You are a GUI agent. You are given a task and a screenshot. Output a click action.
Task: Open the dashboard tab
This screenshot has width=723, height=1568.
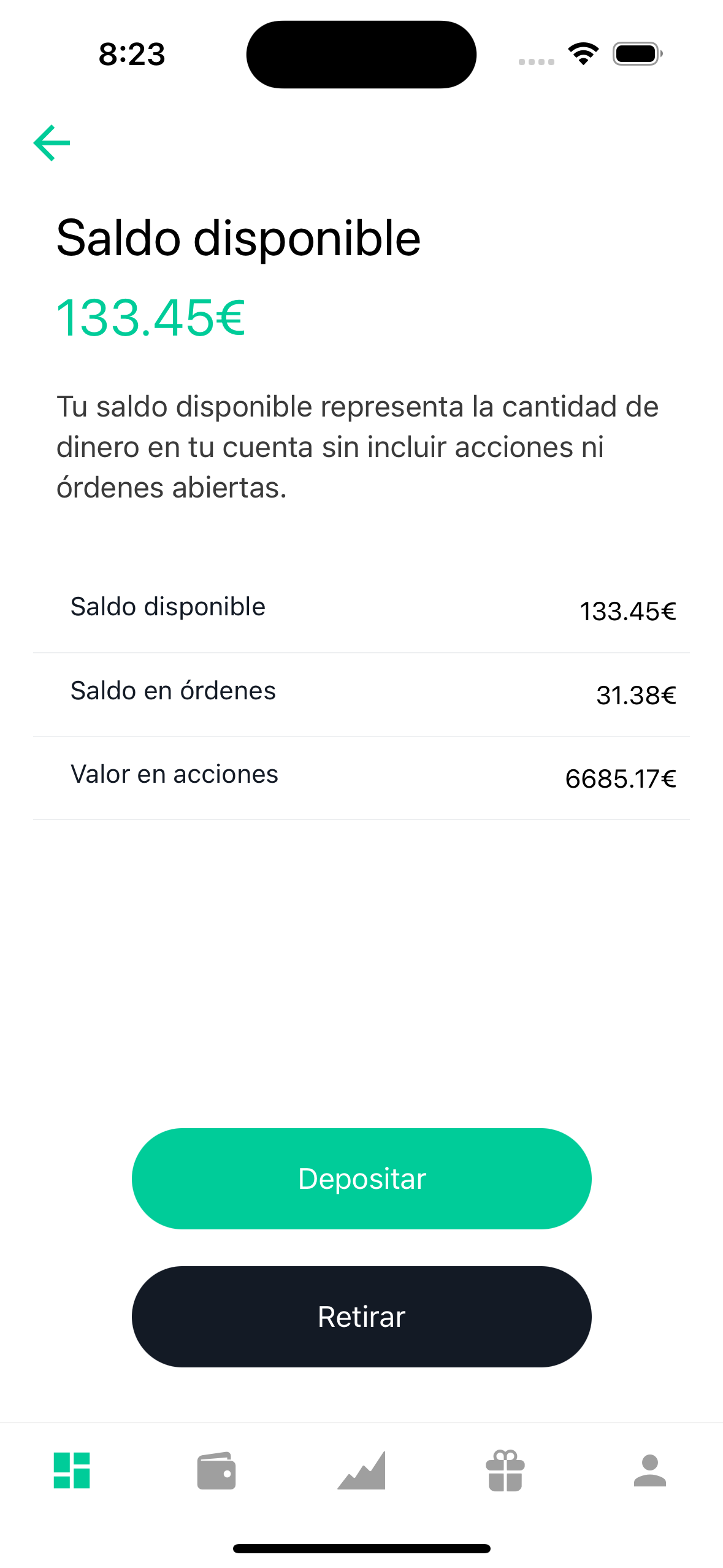72,1470
